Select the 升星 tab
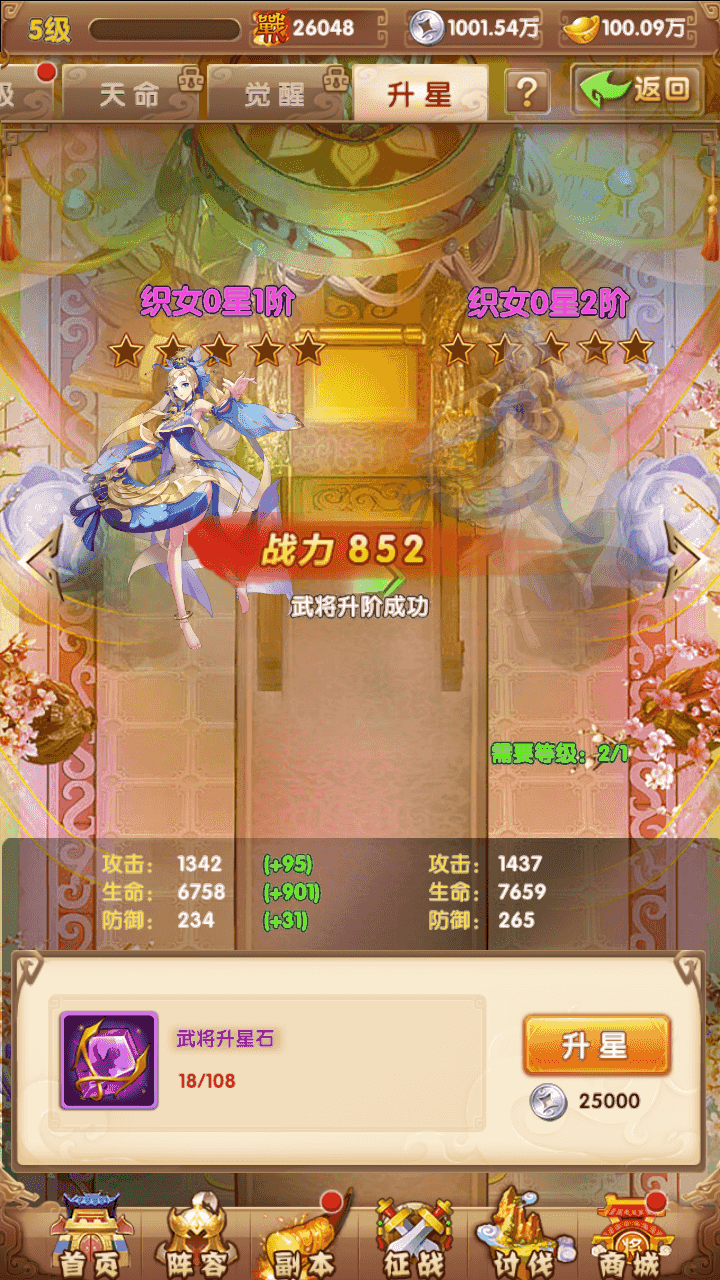Viewport: 720px width, 1280px height. tap(420, 95)
